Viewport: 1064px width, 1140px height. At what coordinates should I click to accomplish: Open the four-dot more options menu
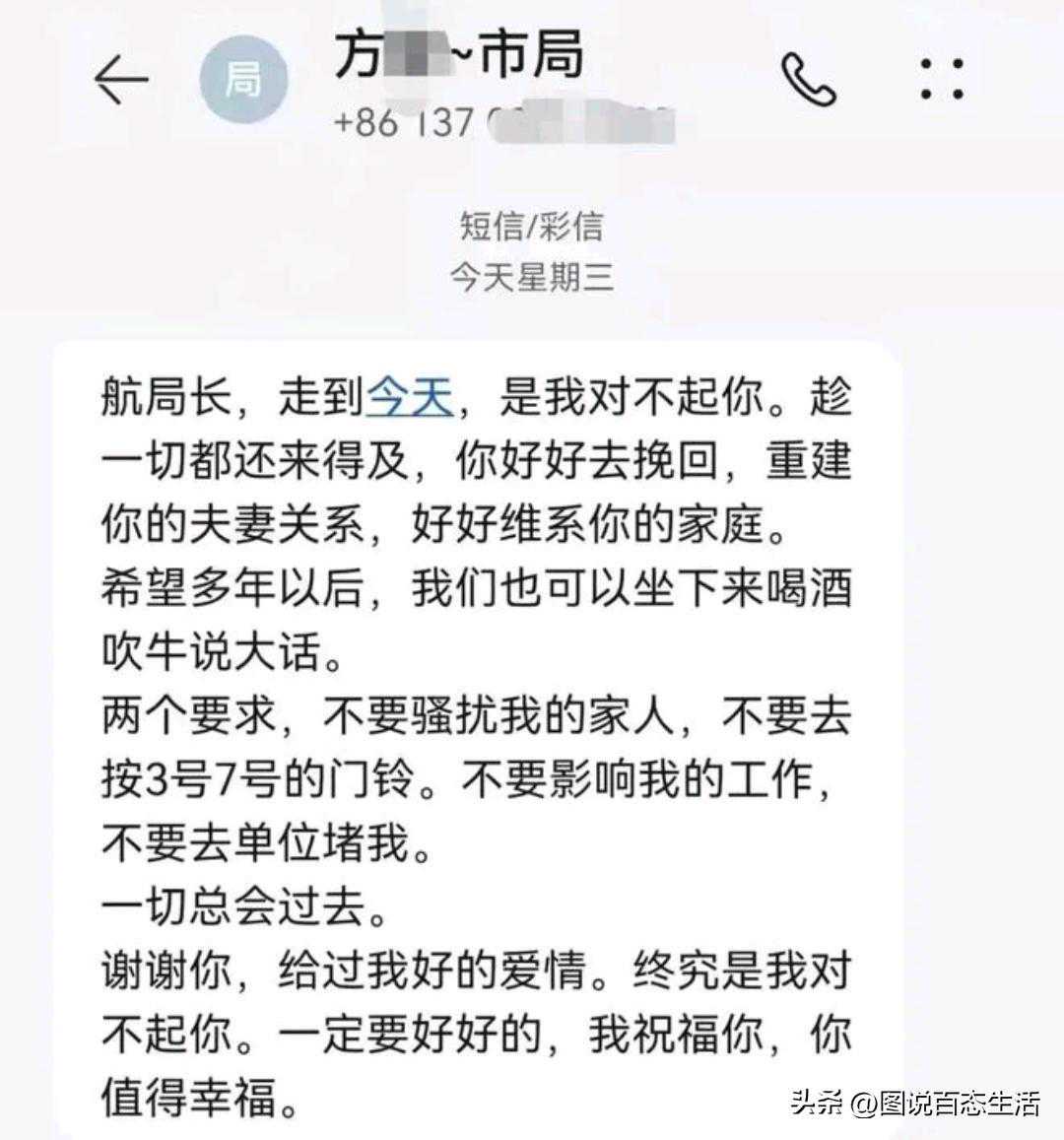942,80
